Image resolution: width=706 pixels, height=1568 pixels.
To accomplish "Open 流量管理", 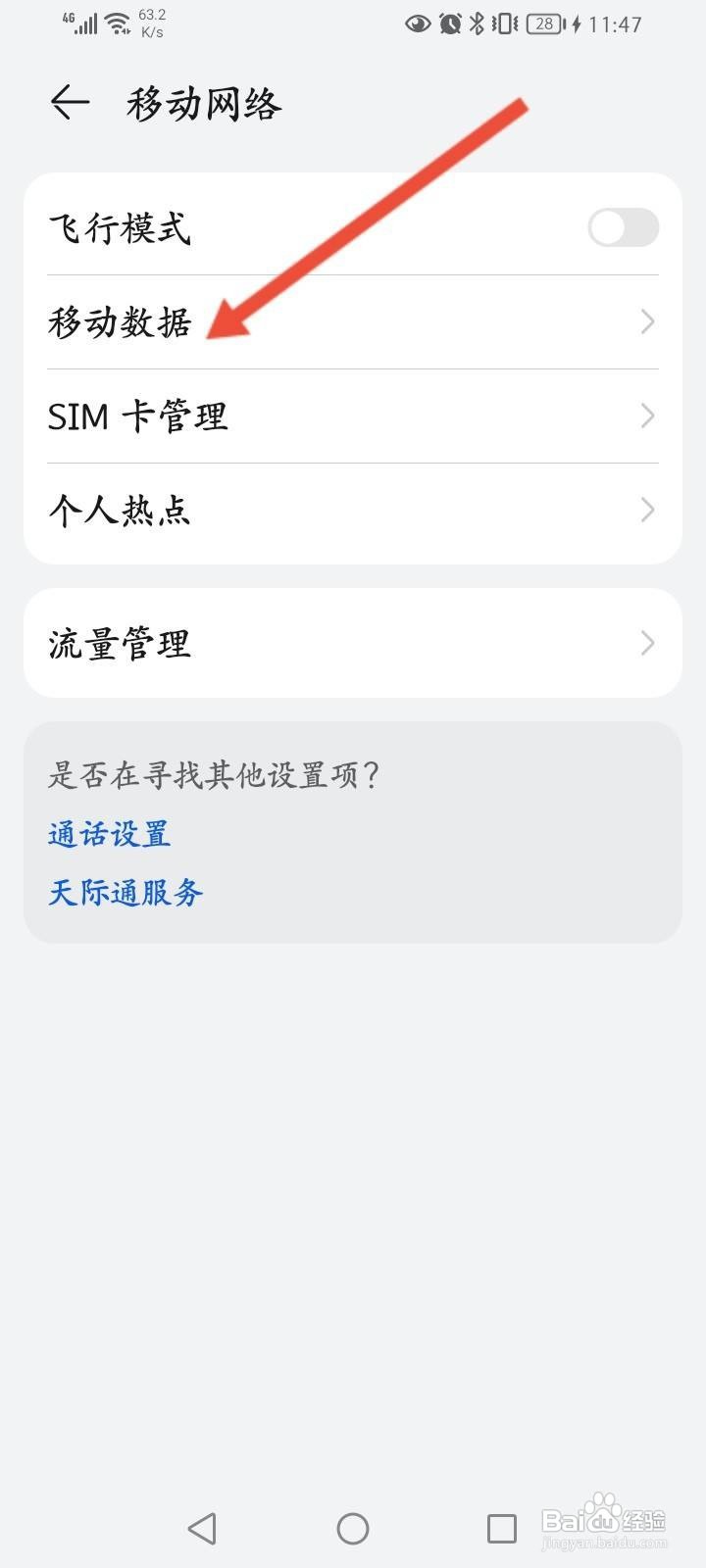I will coord(353,643).
